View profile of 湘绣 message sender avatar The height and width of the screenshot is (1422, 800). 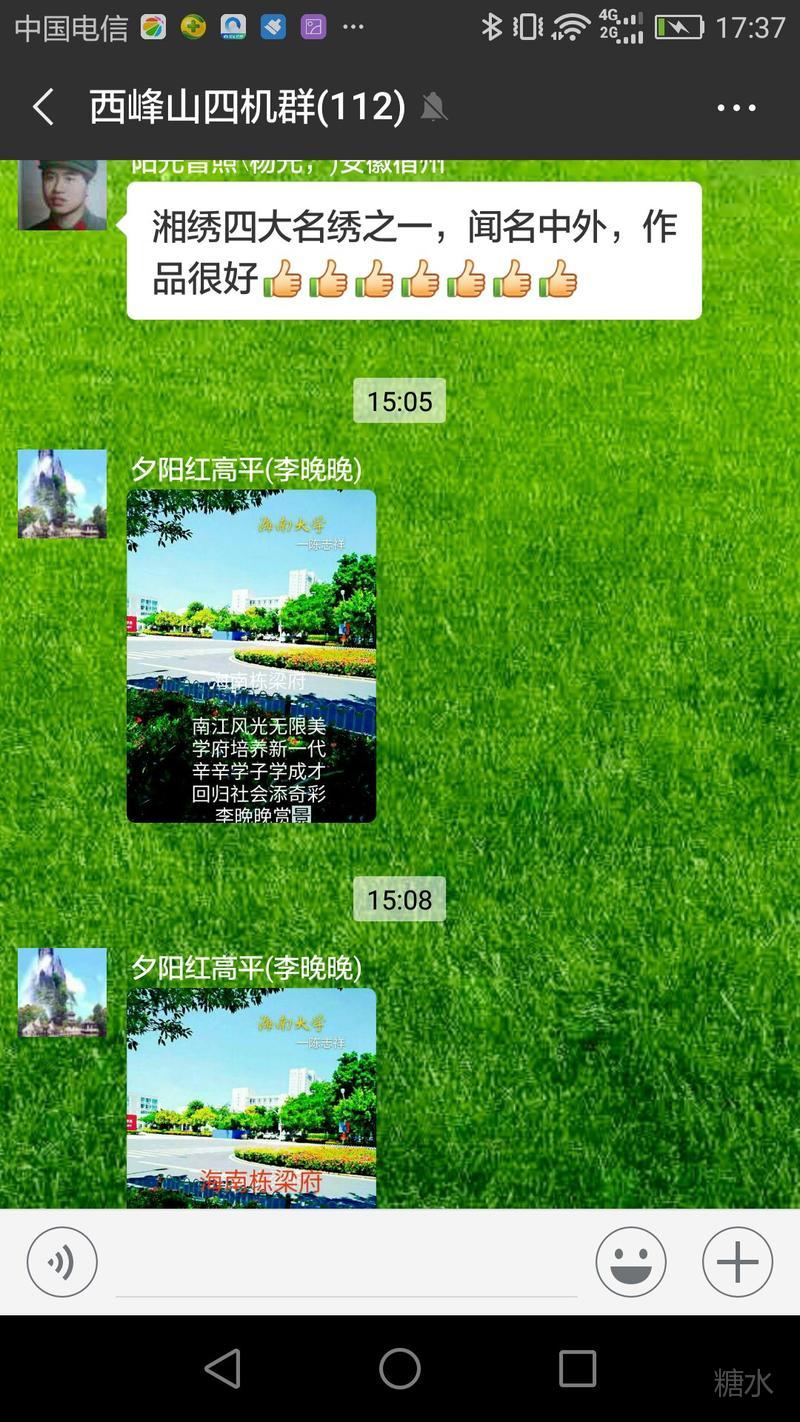pyautogui.click(x=62, y=194)
